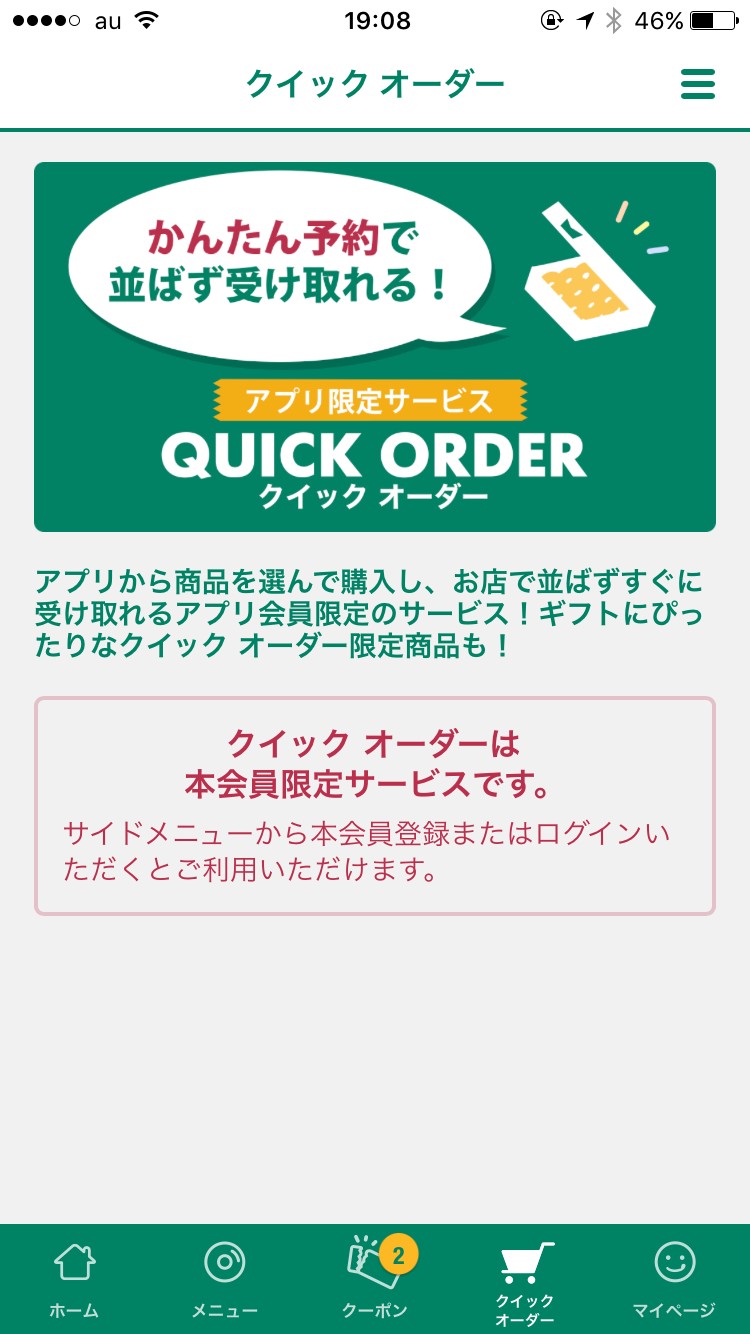This screenshot has height=1334, width=750.
Task: Switch to the ホーム tab
Action: (75, 1278)
